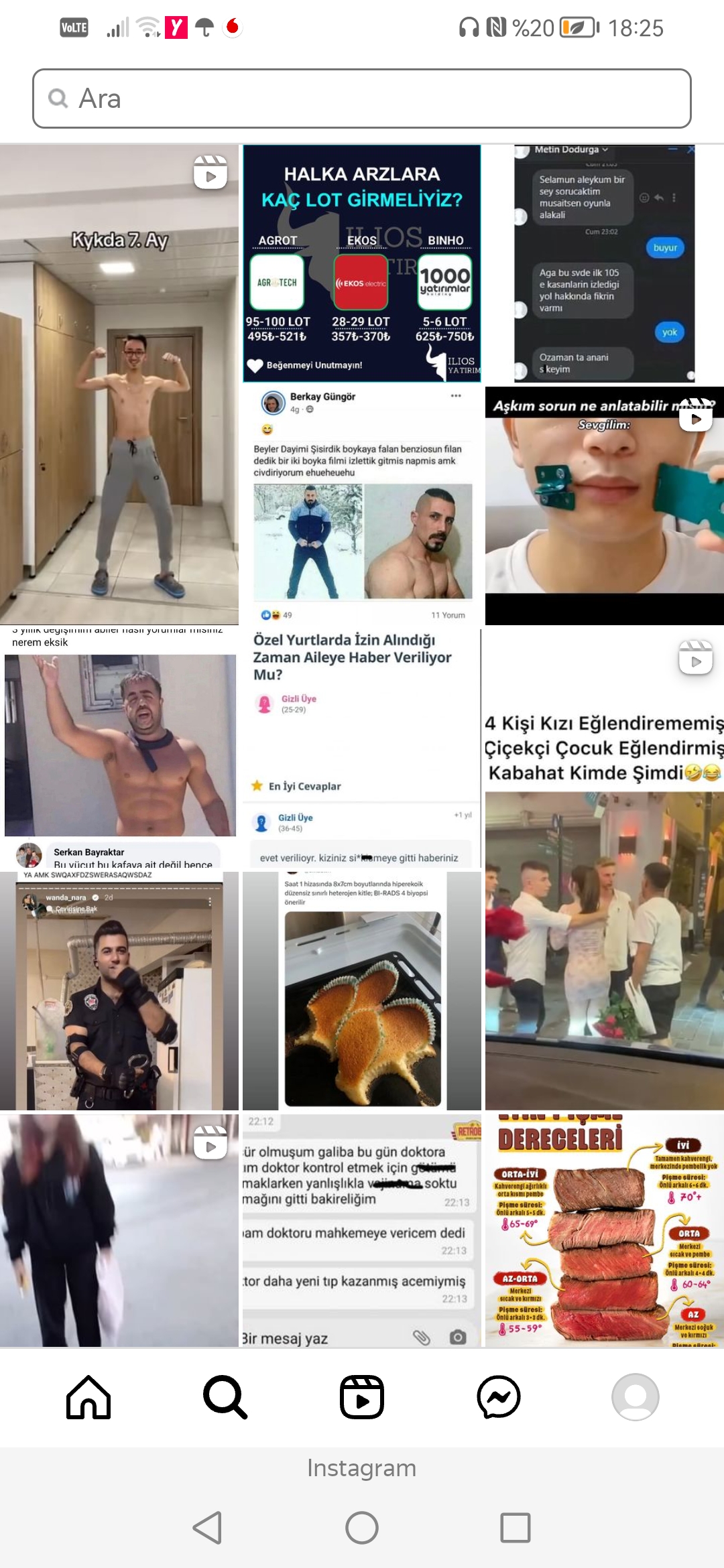Open the Messenger direct messages tab

click(499, 1397)
